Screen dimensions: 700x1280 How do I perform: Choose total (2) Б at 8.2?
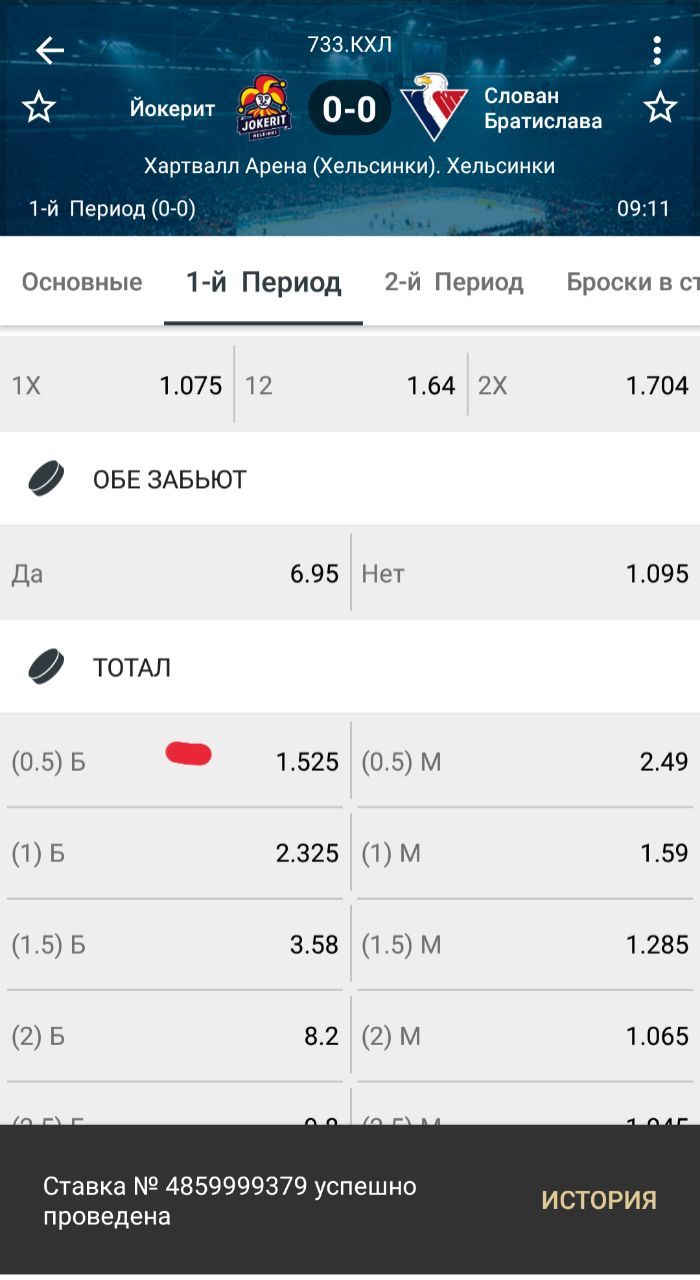coord(175,1036)
